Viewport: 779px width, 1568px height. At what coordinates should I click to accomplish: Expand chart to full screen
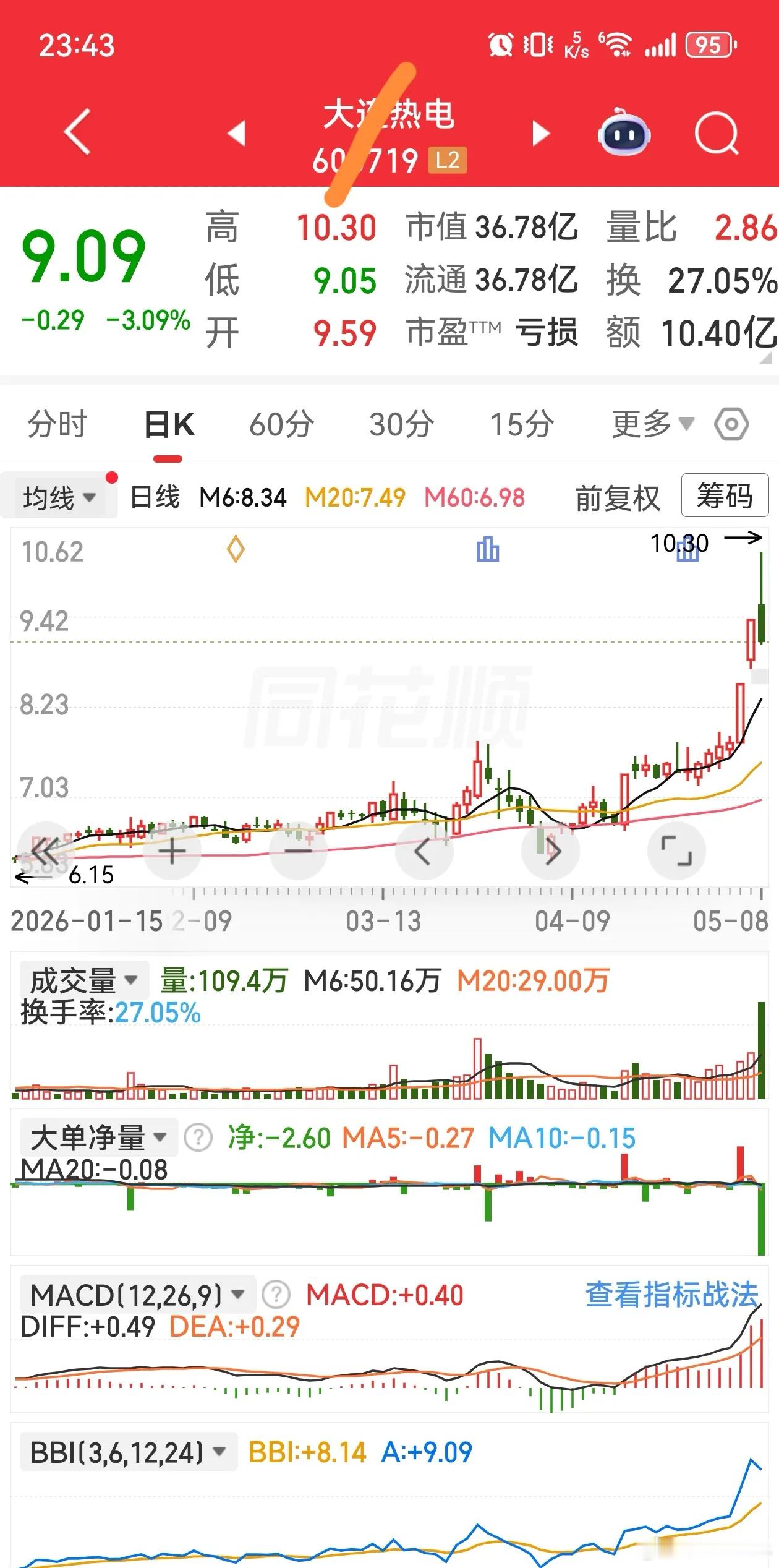click(x=676, y=852)
